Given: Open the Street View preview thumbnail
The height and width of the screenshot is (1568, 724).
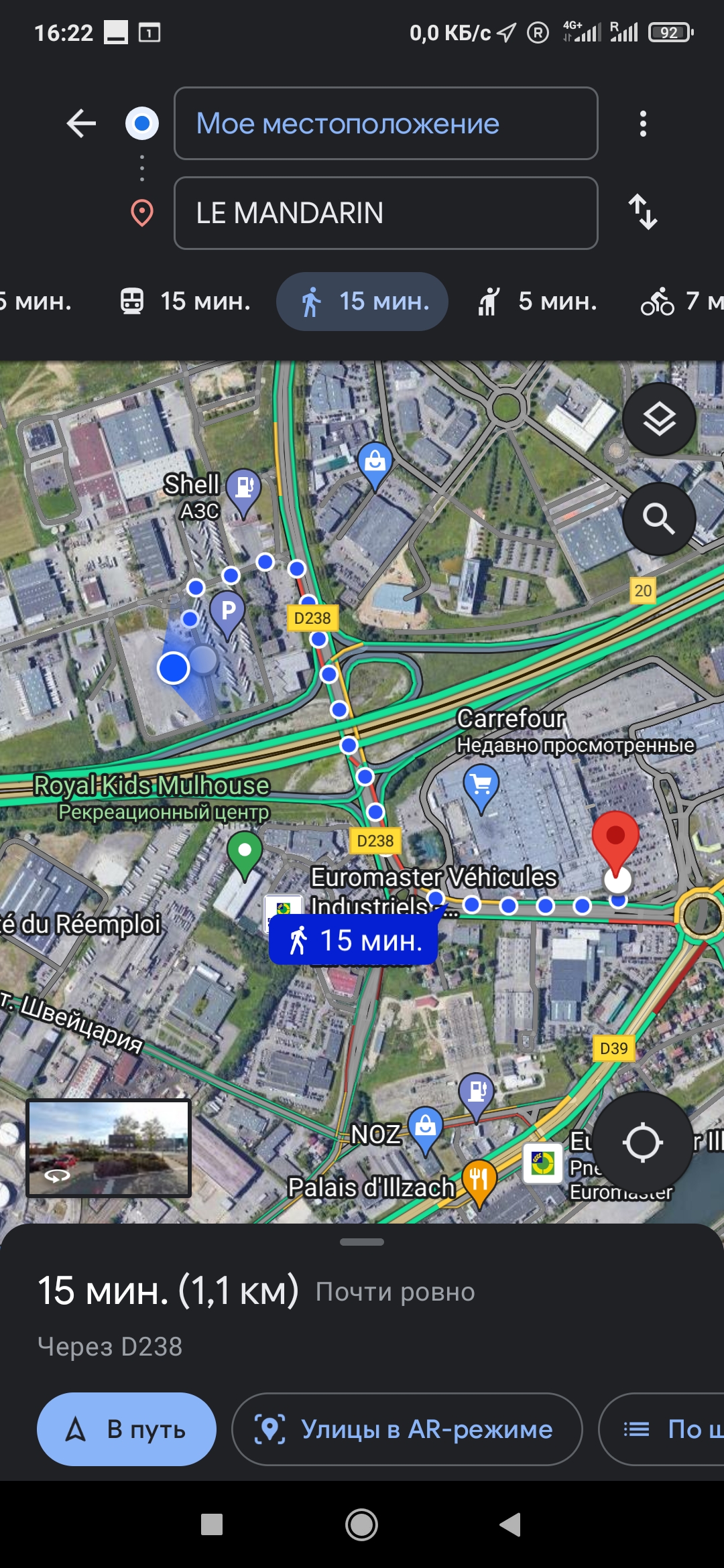Looking at the screenshot, I should 109,1149.
